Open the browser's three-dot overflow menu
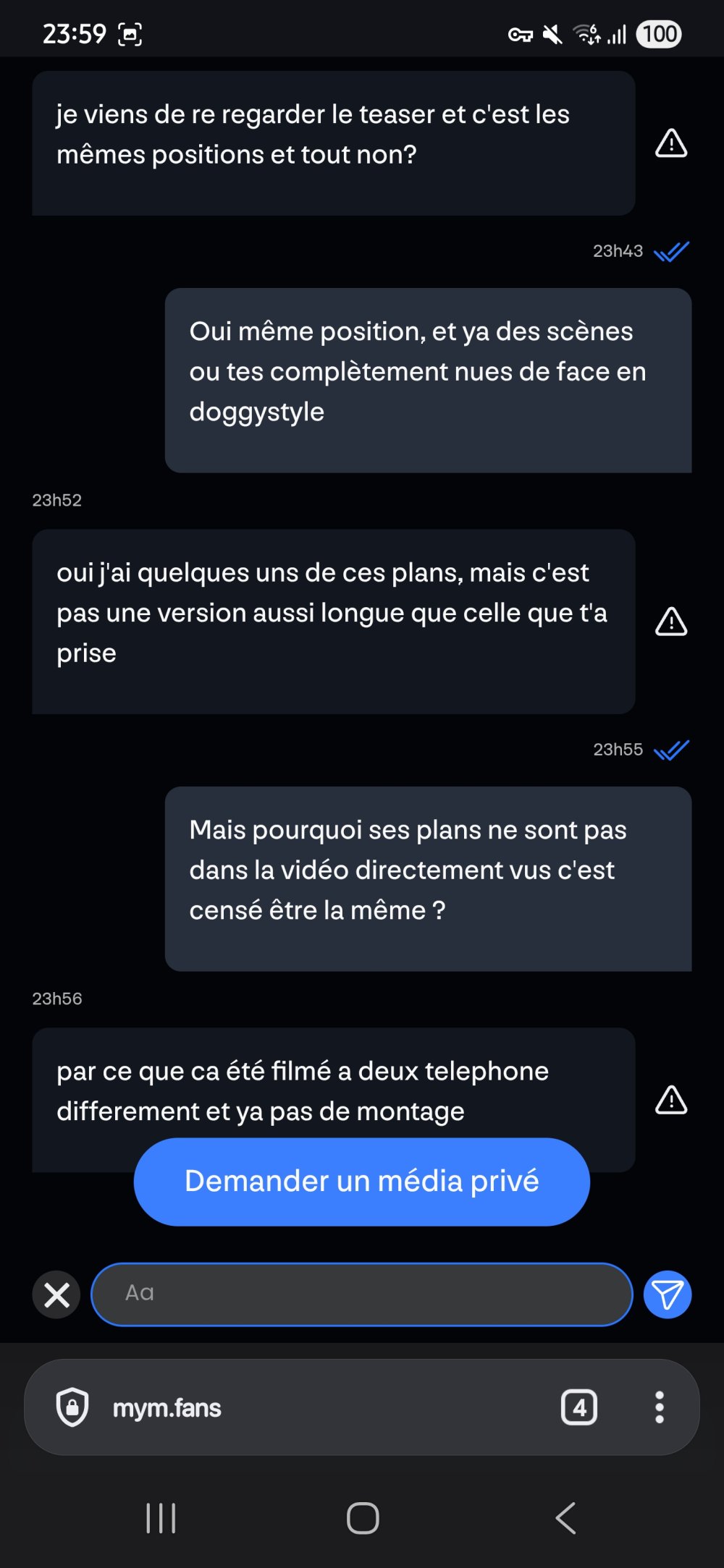724x1568 pixels. tap(659, 1407)
